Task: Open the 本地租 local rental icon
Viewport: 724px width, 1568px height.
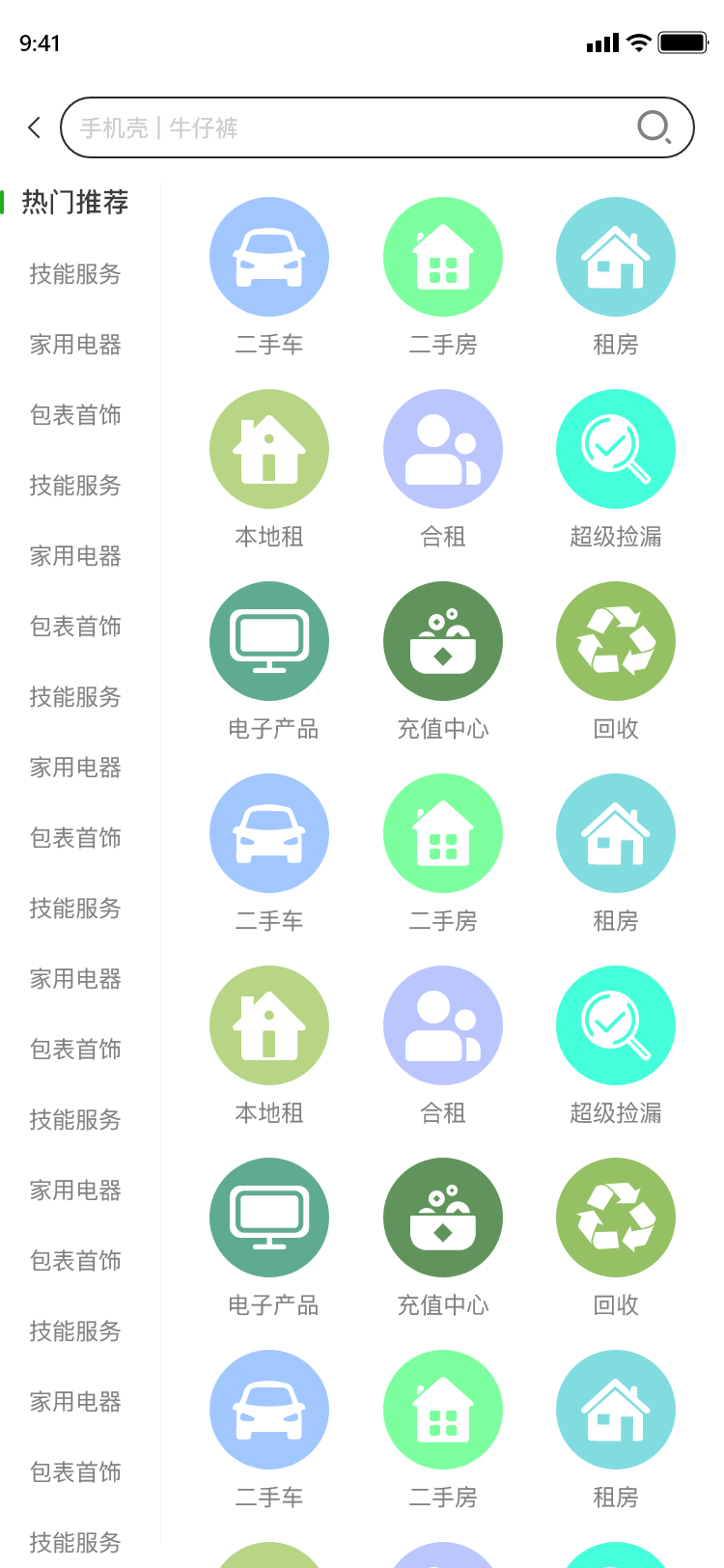Action: coord(269,449)
